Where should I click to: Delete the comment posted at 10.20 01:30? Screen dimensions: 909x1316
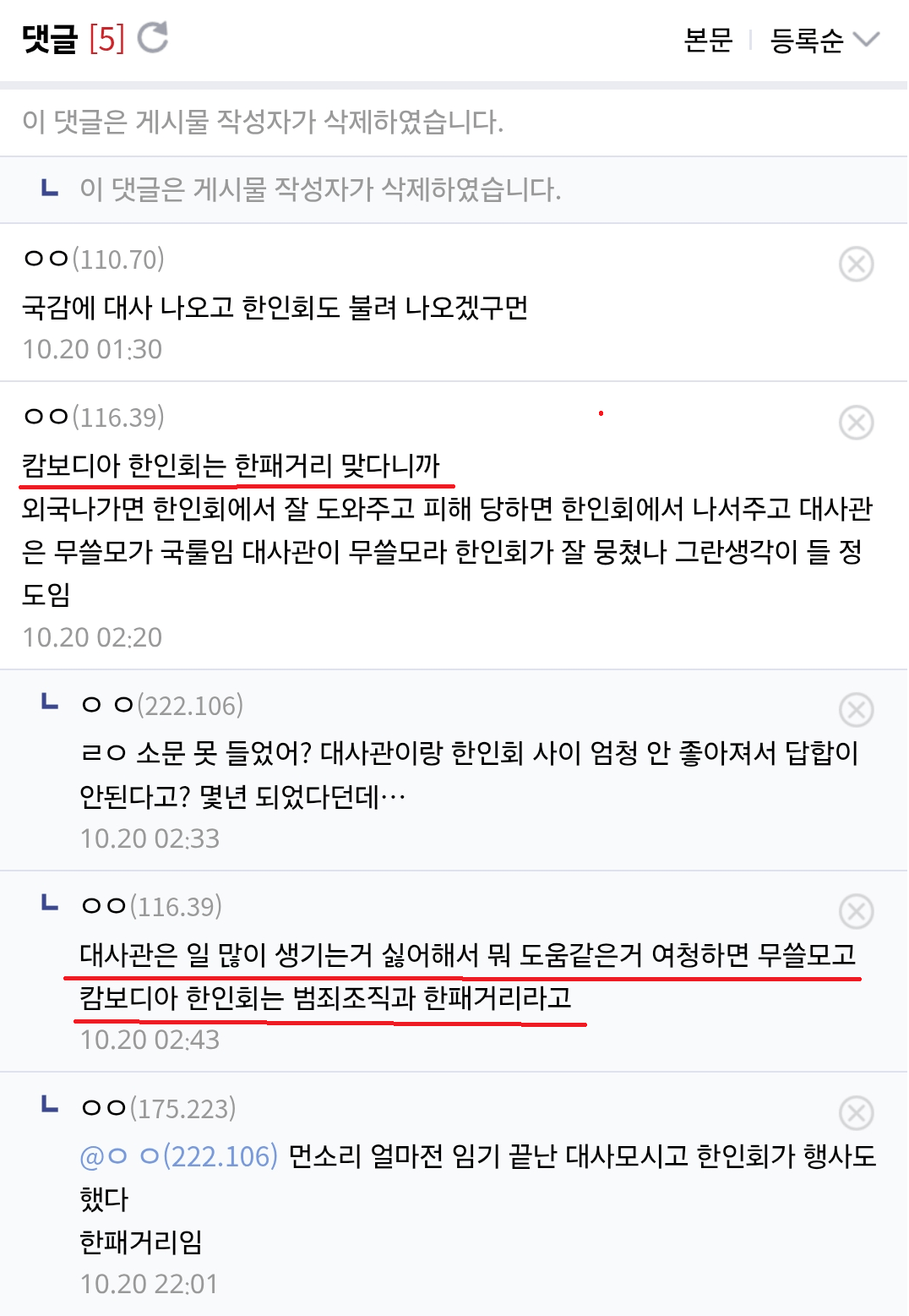856,265
